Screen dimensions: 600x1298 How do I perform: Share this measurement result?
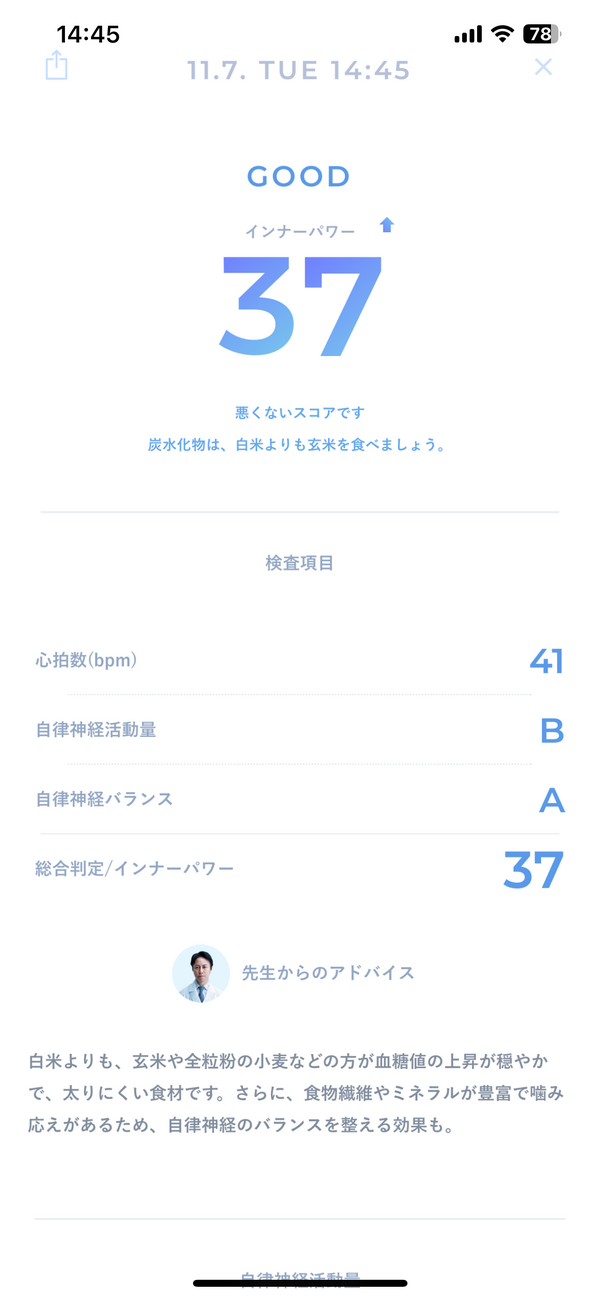point(57,66)
